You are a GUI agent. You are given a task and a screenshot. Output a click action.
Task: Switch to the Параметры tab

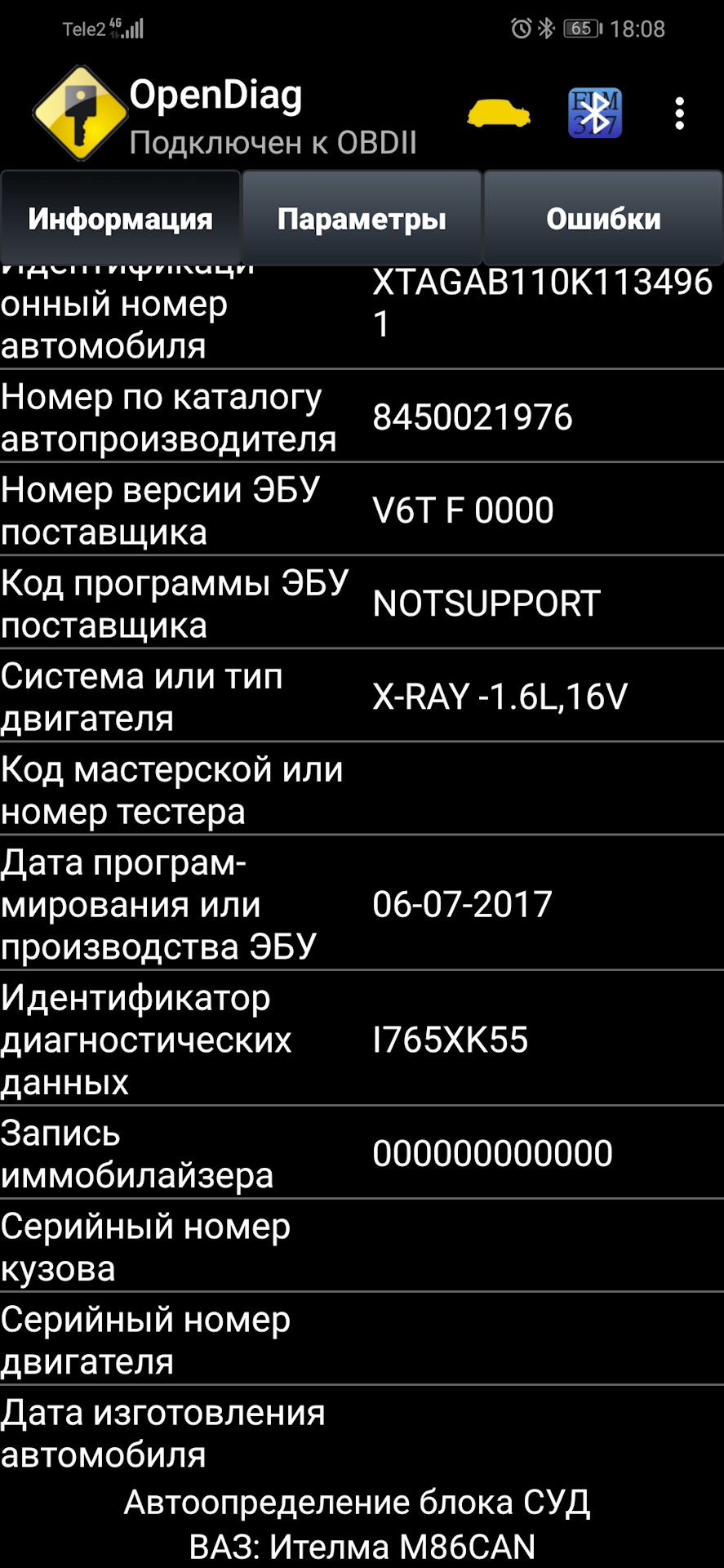(362, 217)
